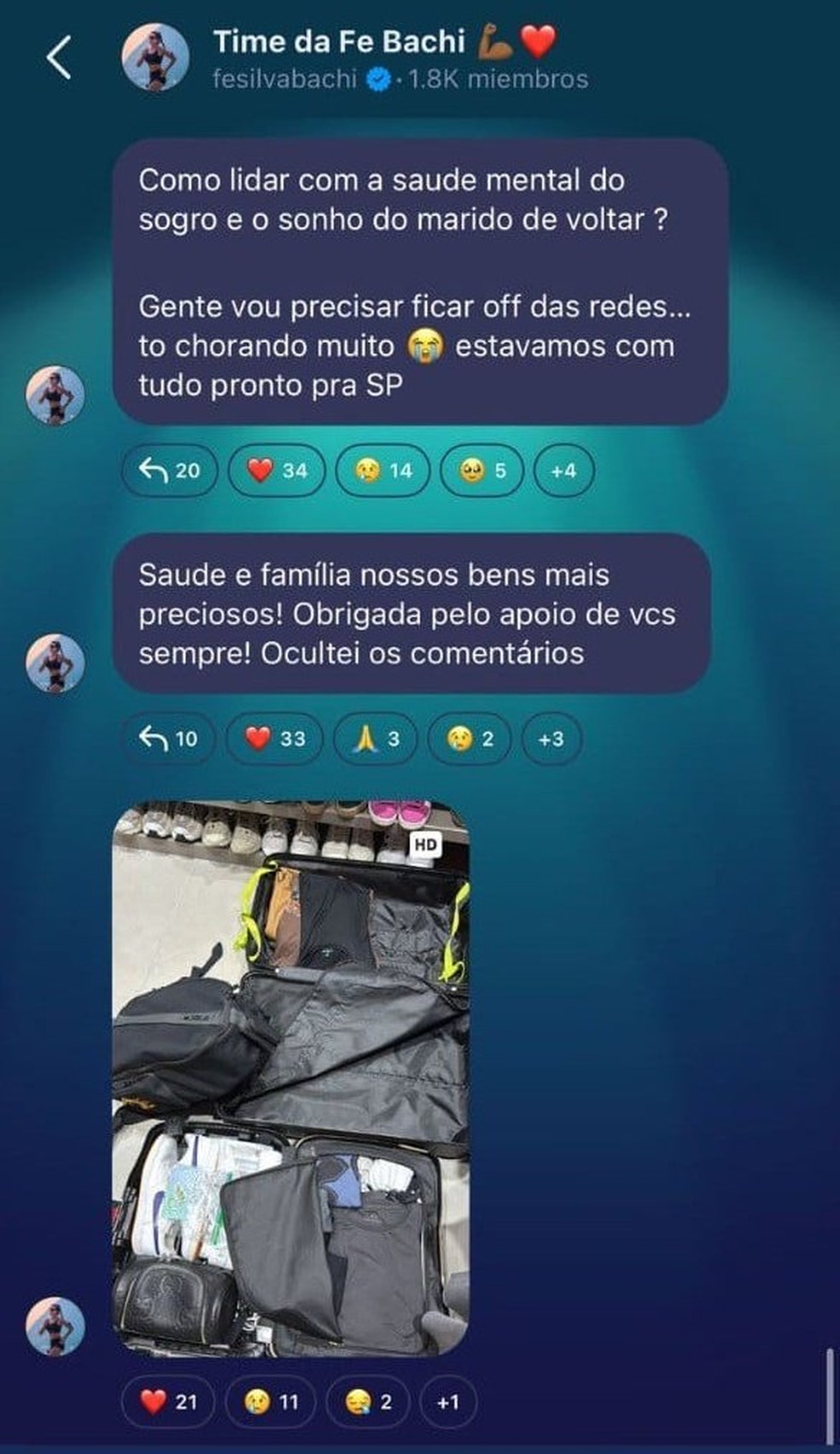This screenshot has width=840, height=1454.
Task: Heart the message with 33 likes
Action: tap(275, 738)
